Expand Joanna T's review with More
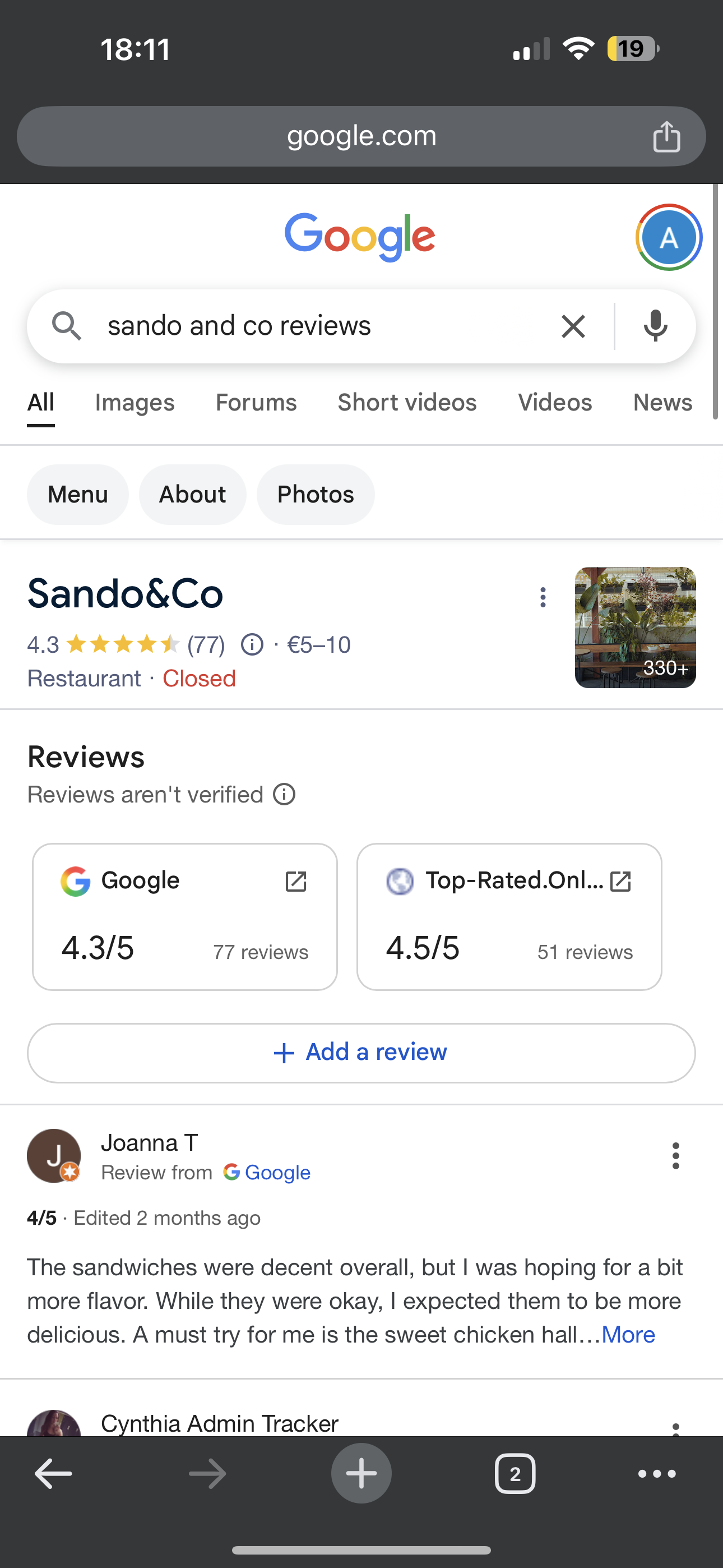This screenshot has width=723, height=1568. coord(628,1335)
